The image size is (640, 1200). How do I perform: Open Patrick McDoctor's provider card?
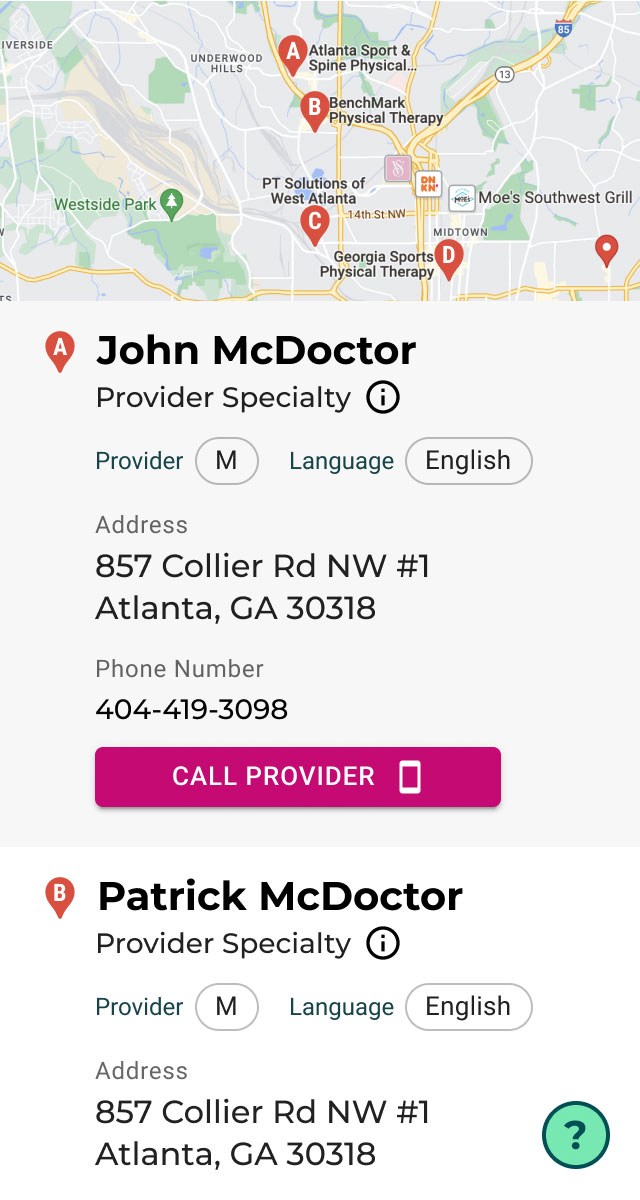pos(280,897)
